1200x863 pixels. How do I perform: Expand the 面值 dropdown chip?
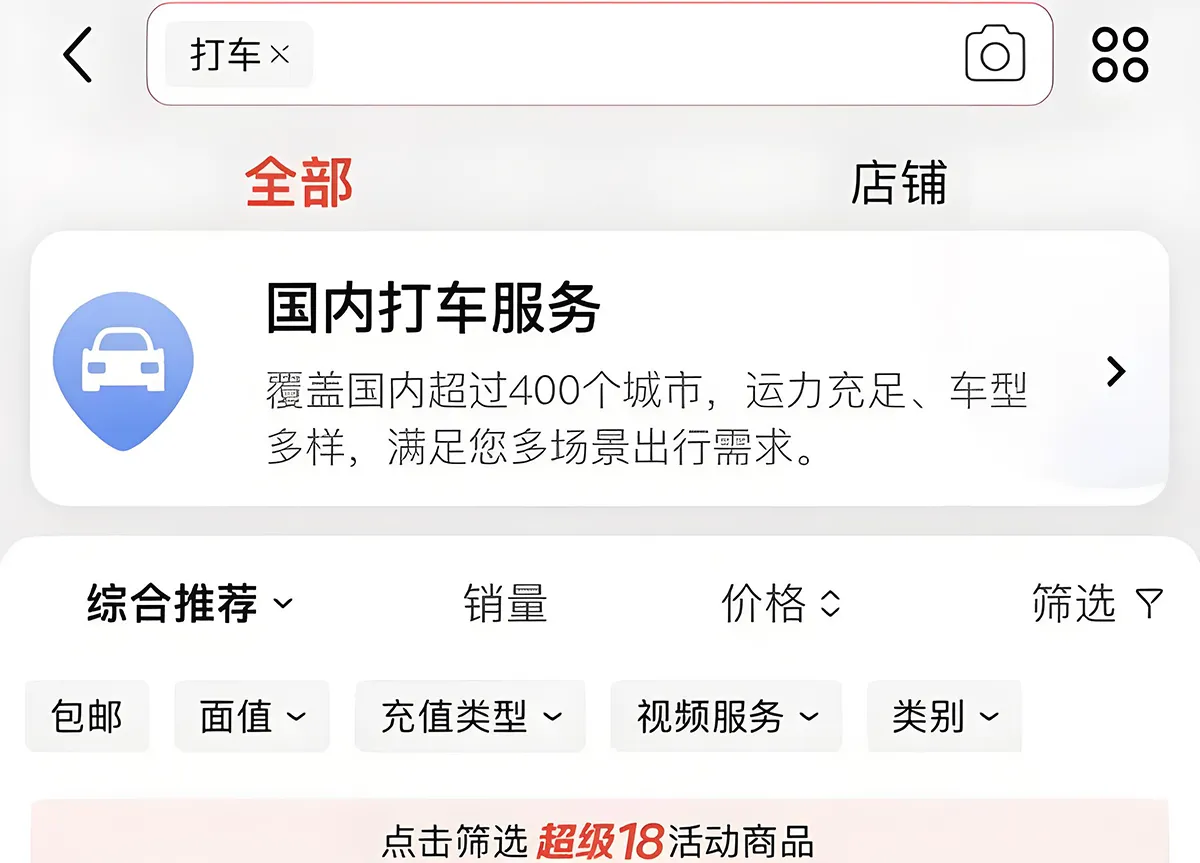coord(252,716)
